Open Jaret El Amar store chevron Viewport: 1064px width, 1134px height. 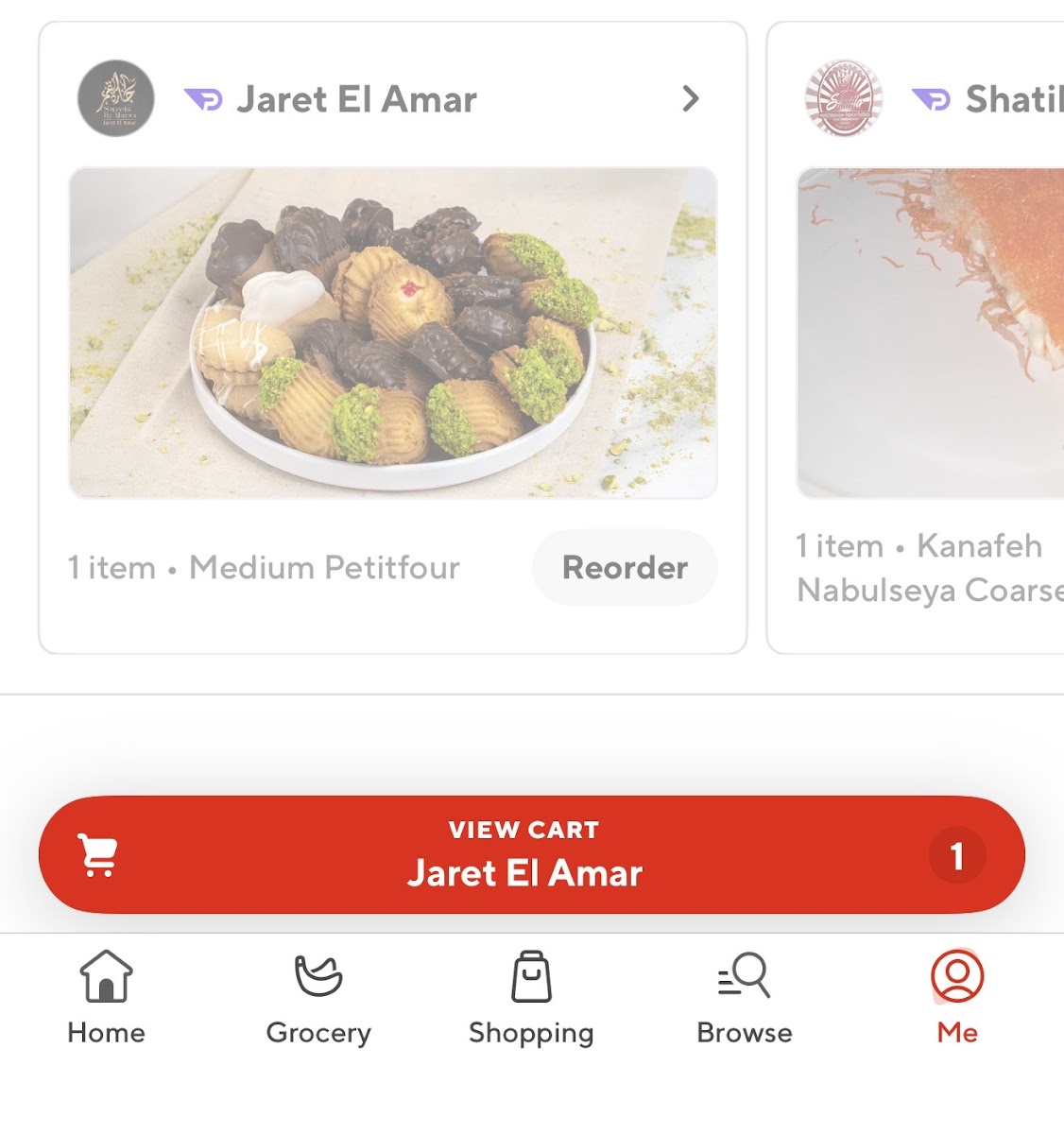pyautogui.click(x=691, y=98)
